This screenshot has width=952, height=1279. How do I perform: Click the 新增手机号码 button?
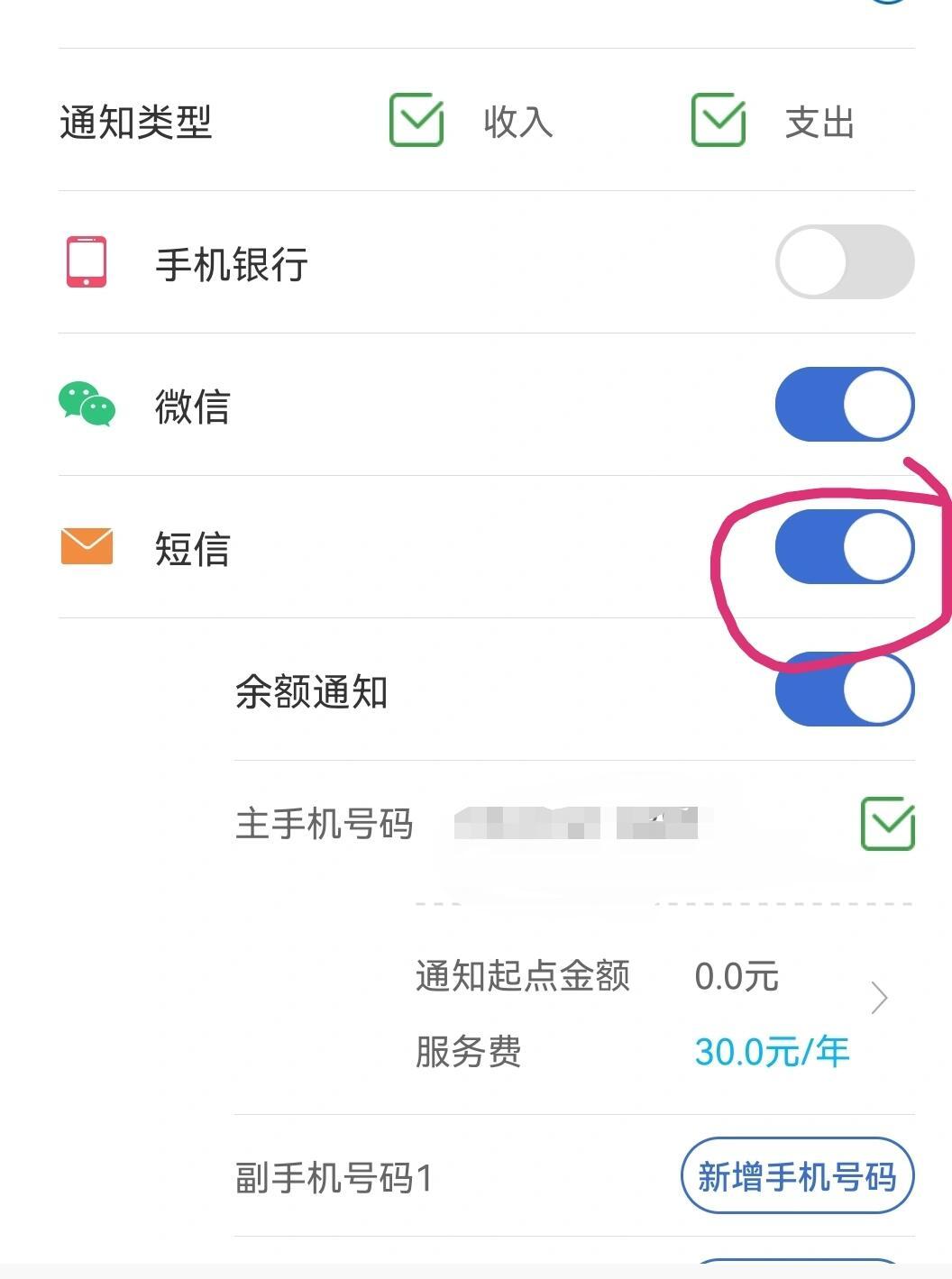coord(797,1176)
